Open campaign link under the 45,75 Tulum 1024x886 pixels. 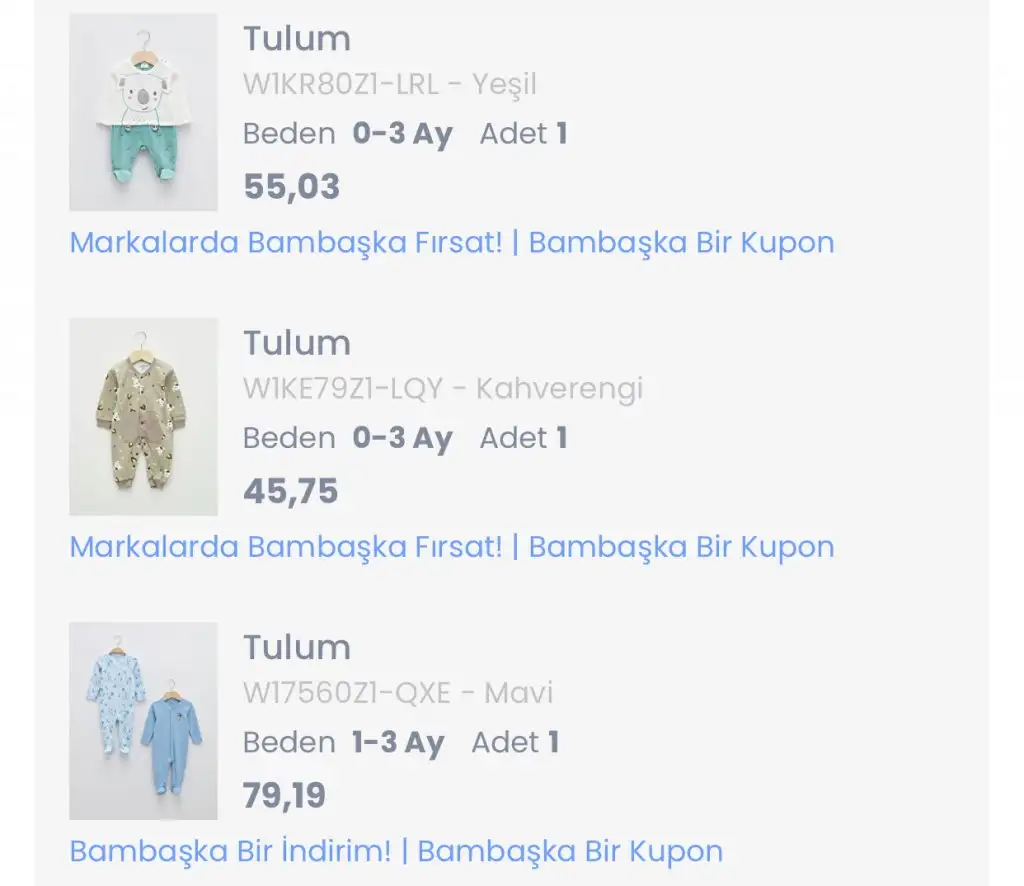click(x=451, y=547)
